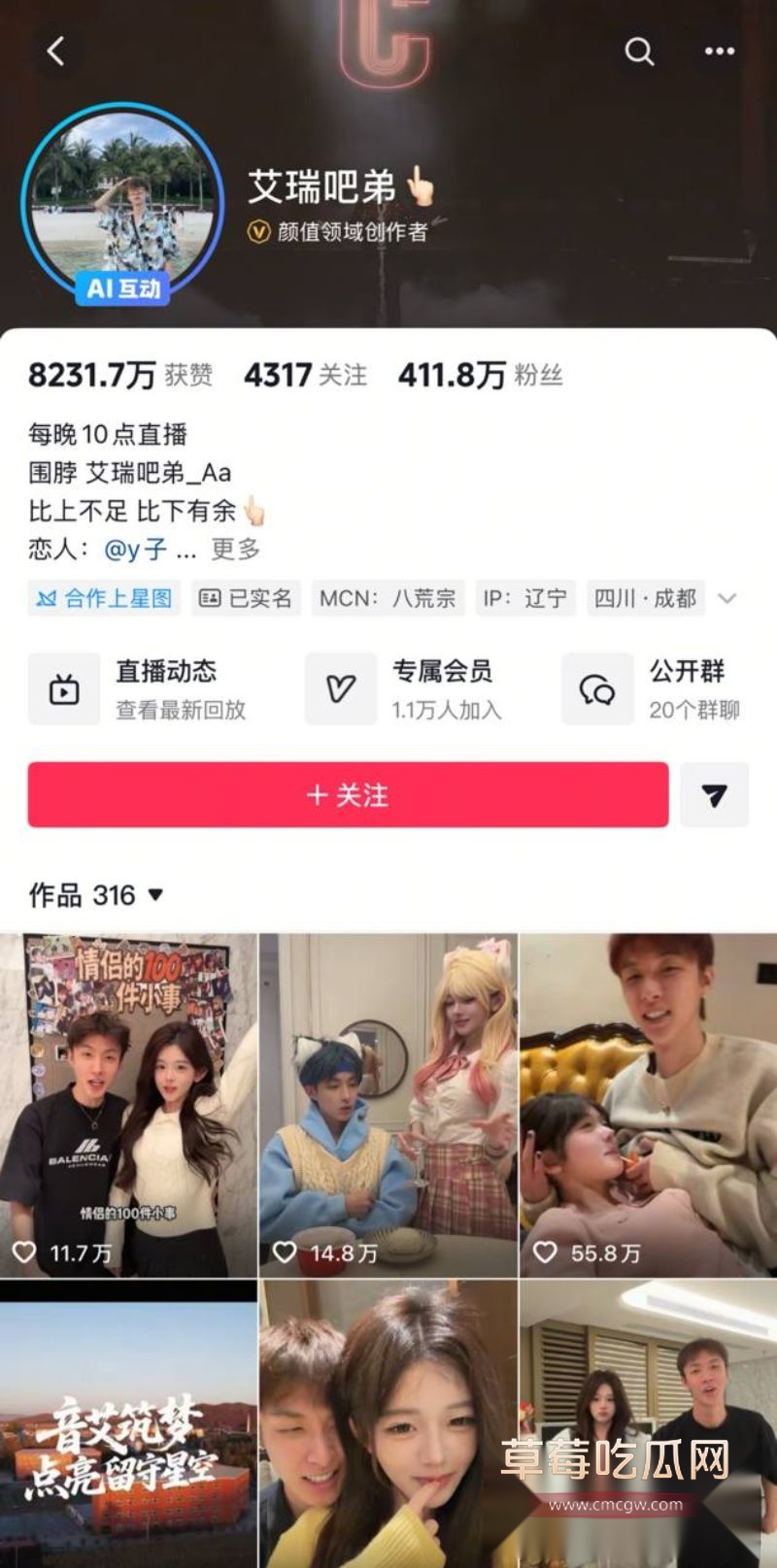
Task: Open search from the top bar
Action: [638, 52]
